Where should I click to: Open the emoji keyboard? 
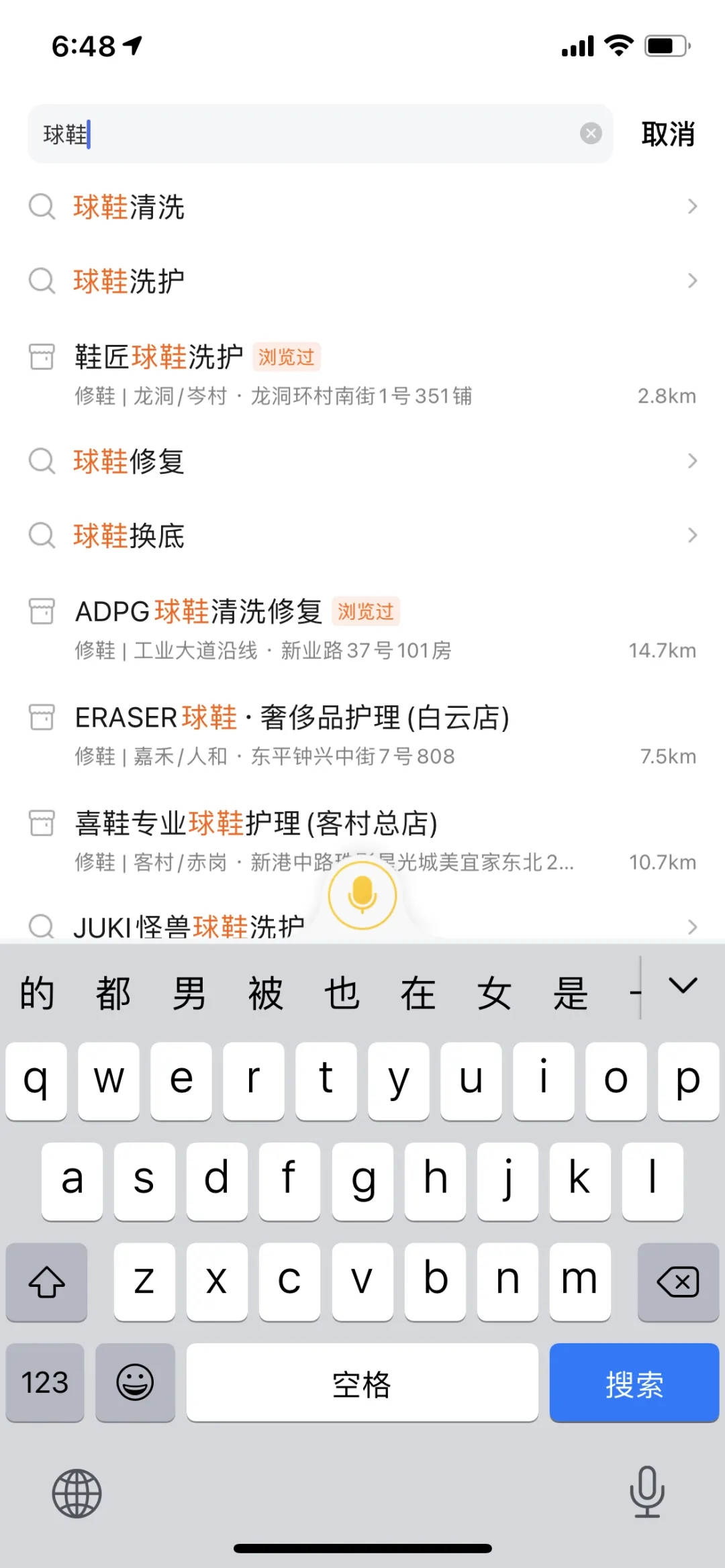coord(135,1383)
